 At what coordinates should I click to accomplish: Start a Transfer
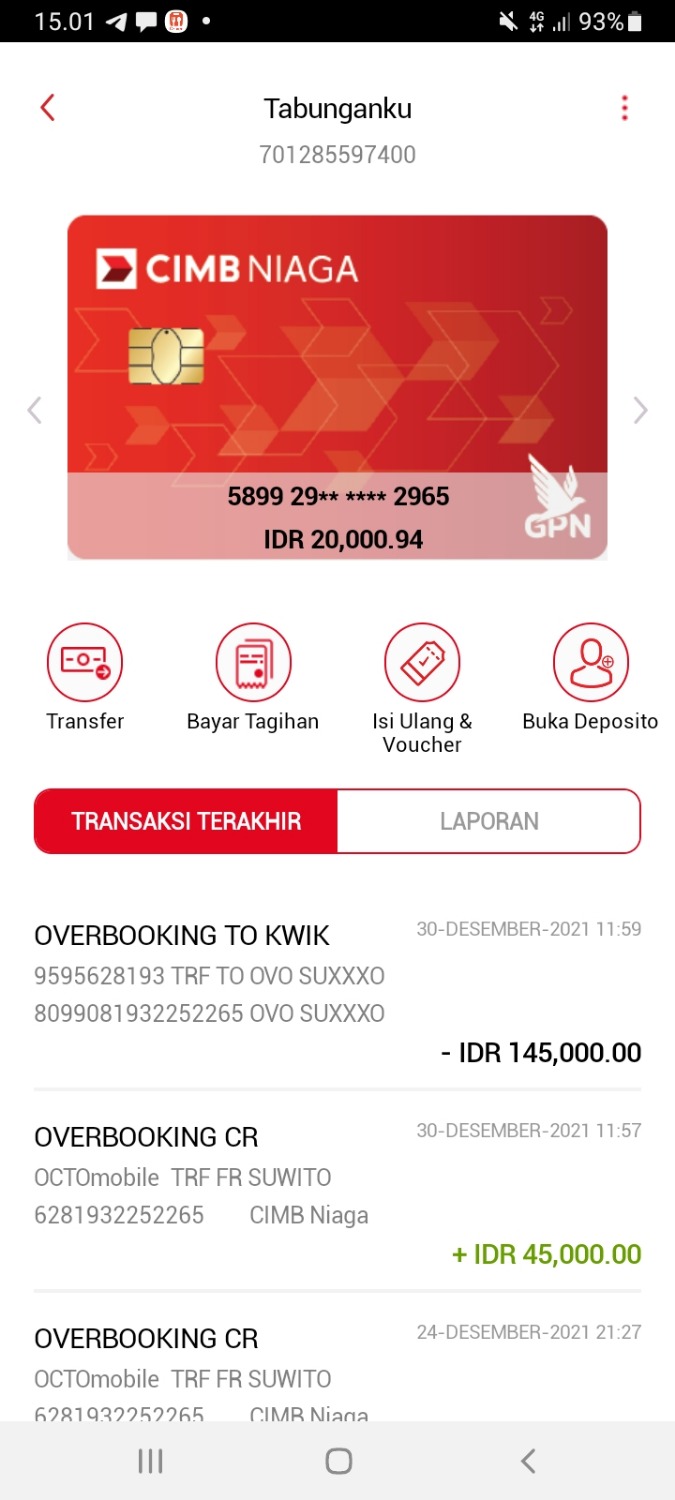[x=85, y=662]
